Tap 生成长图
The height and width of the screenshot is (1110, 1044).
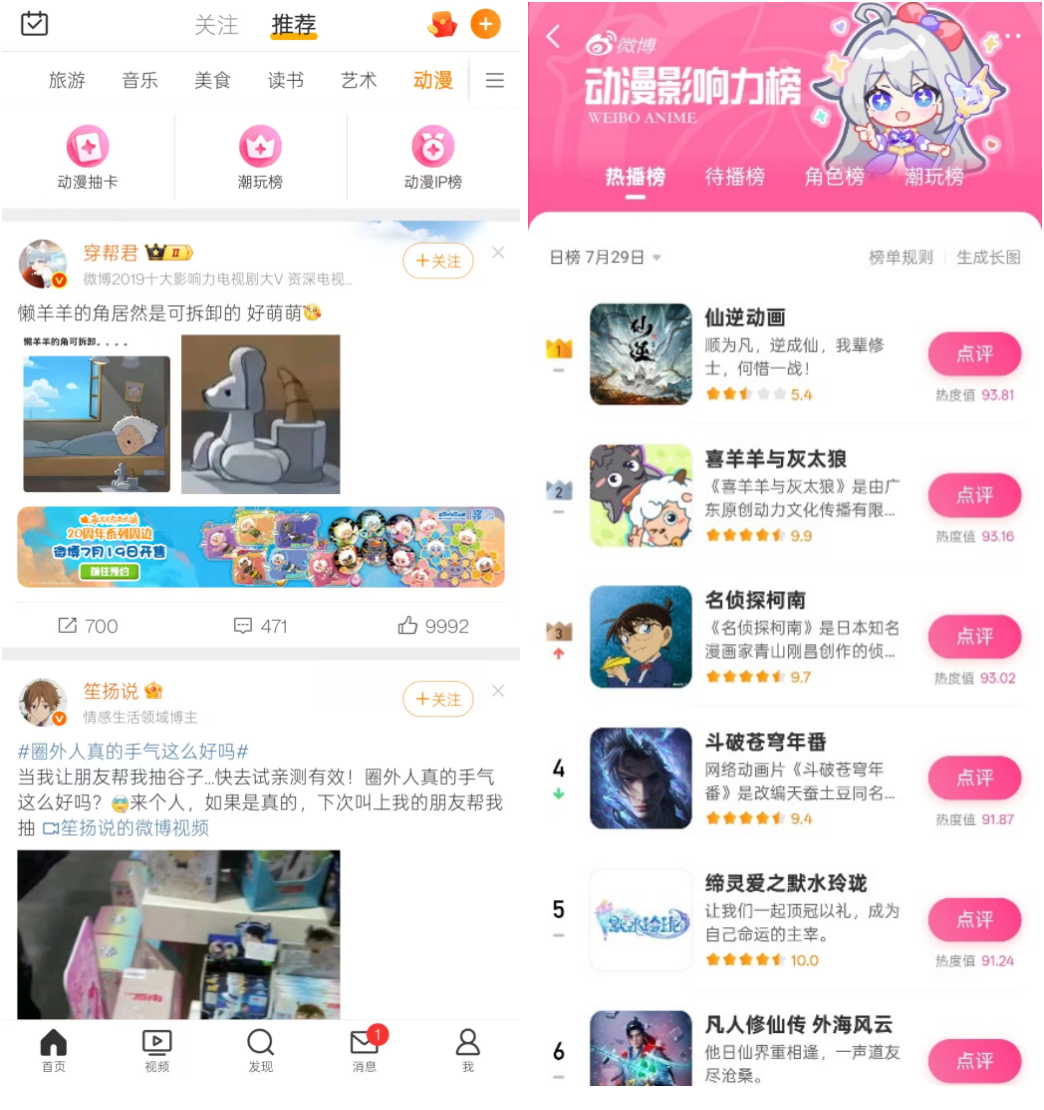click(988, 258)
